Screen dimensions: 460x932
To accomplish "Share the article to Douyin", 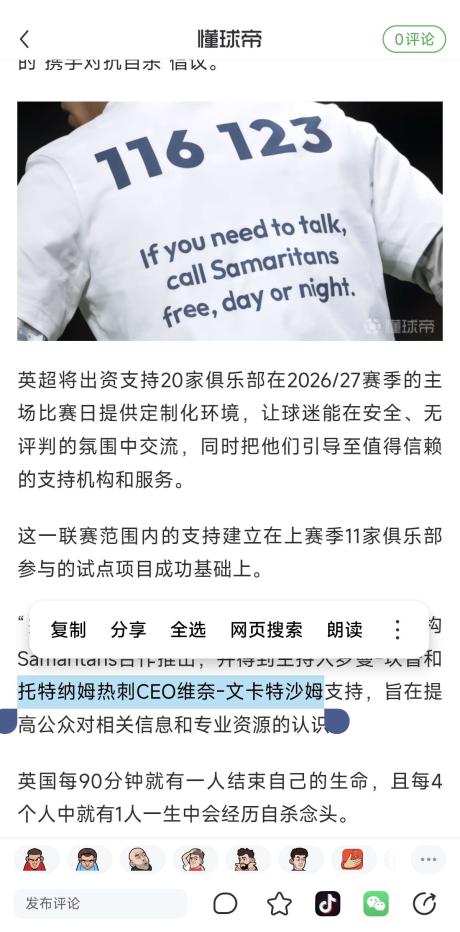I will coord(327,904).
